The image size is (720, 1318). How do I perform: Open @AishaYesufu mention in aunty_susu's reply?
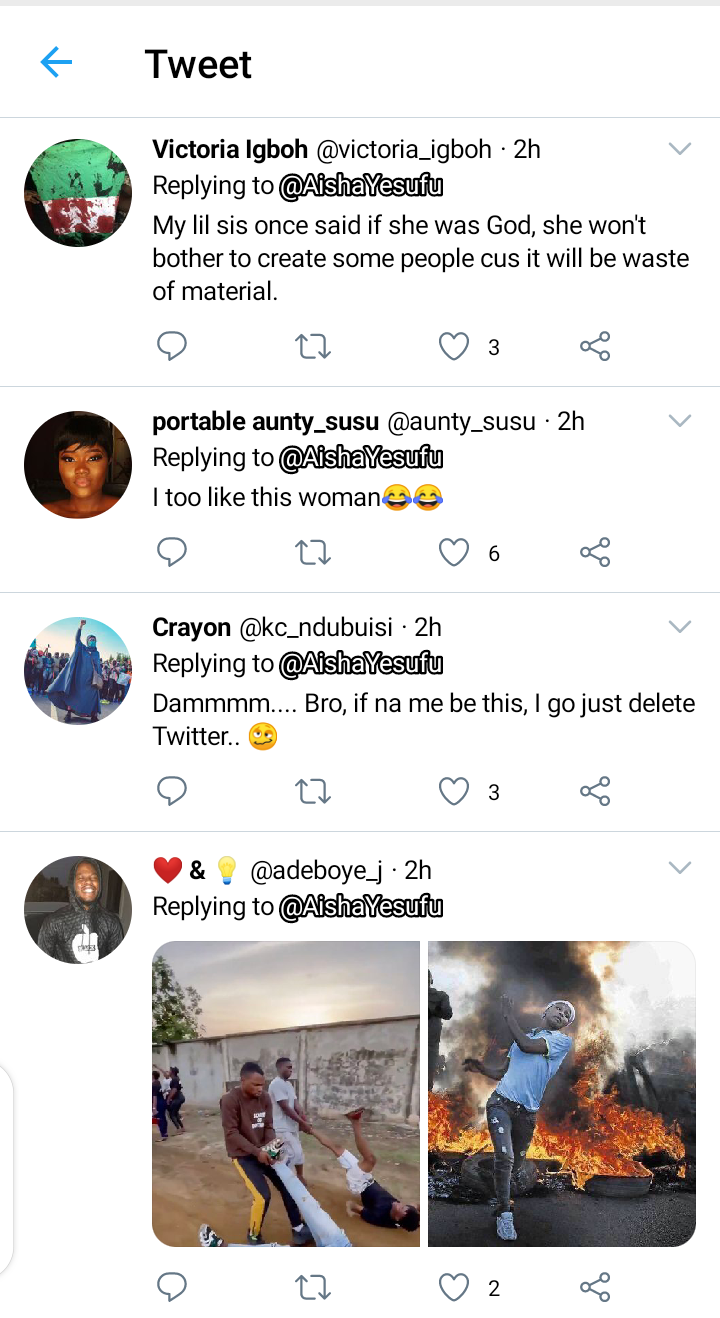pyautogui.click(x=361, y=458)
